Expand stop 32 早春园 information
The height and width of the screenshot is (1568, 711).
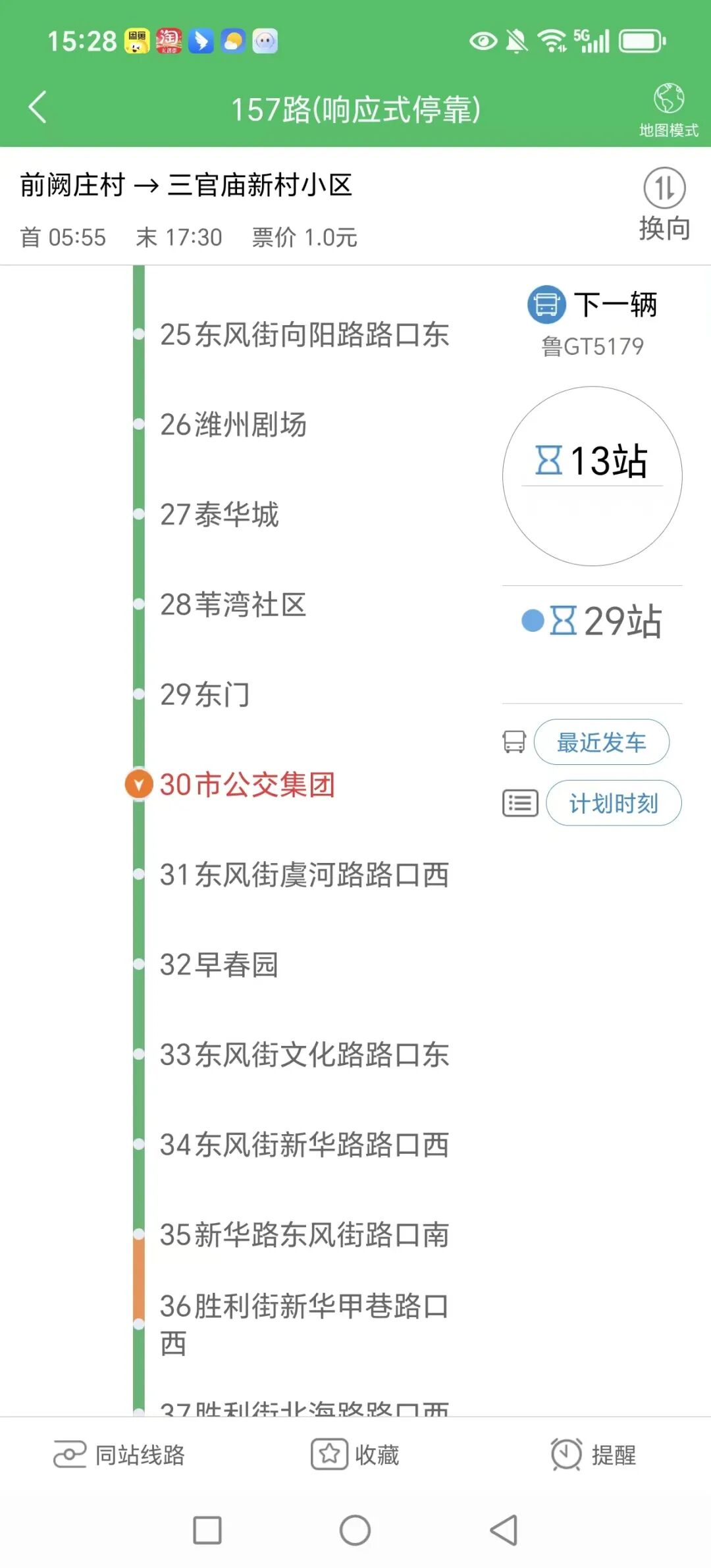pyautogui.click(x=219, y=966)
